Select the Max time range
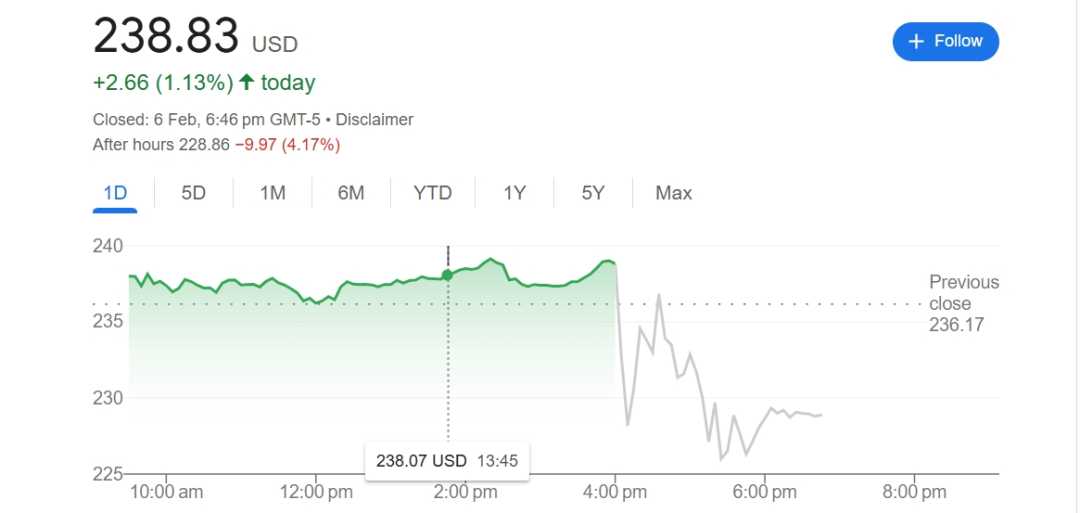Viewport: 1080px width, 513px height. (x=673, y=193)
